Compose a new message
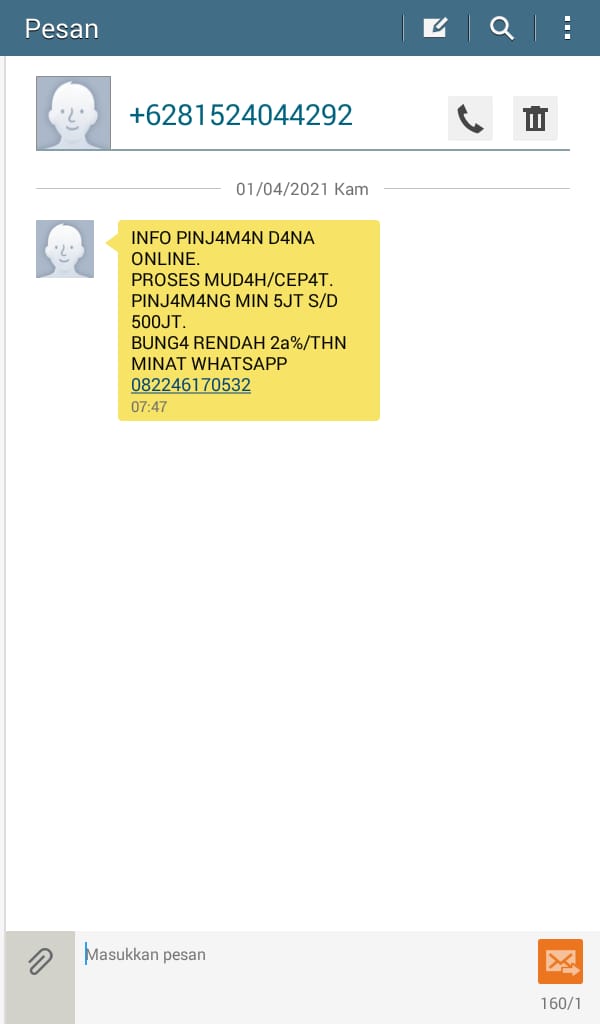Viewport: 600px width, 1024px height. (435, 28)
